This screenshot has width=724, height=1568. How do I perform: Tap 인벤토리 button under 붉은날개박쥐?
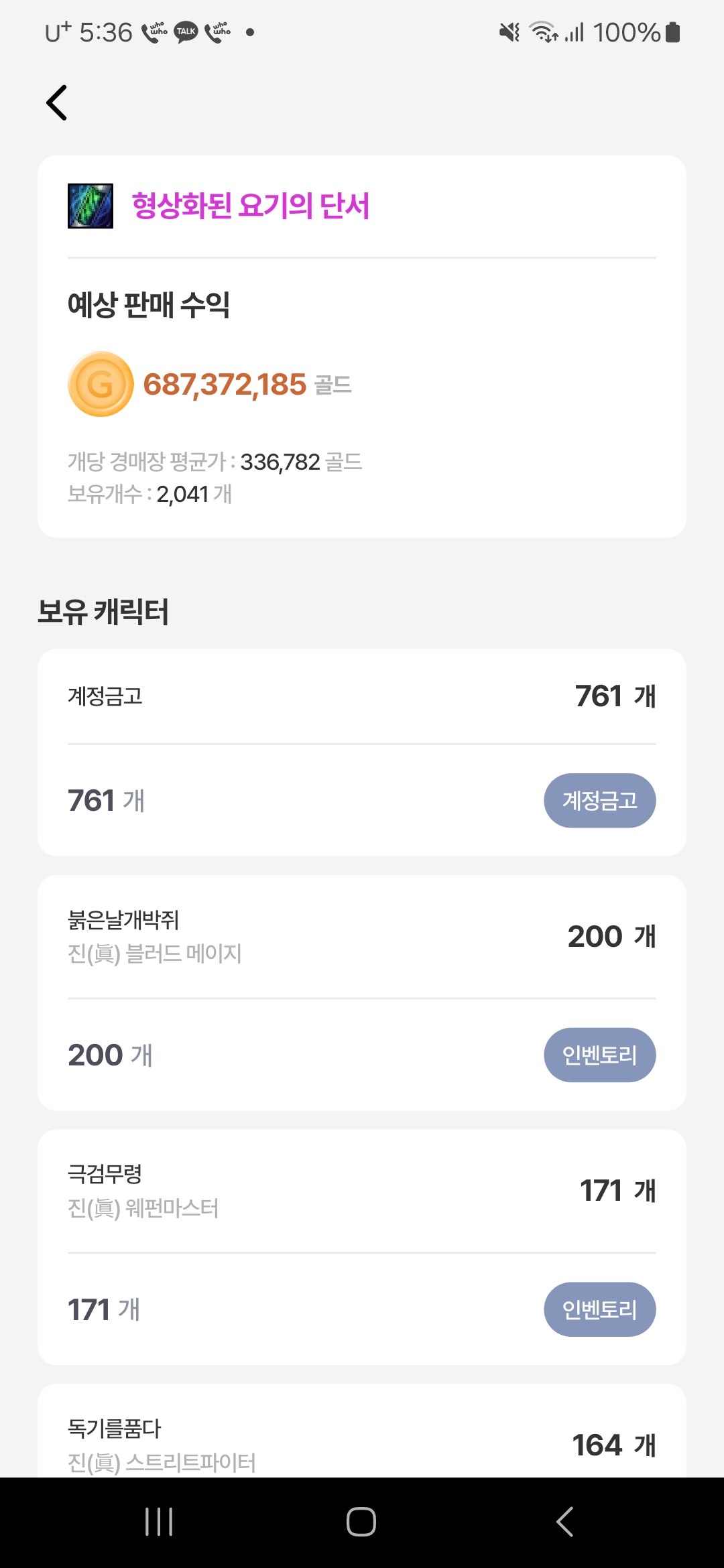[599, 1055]
